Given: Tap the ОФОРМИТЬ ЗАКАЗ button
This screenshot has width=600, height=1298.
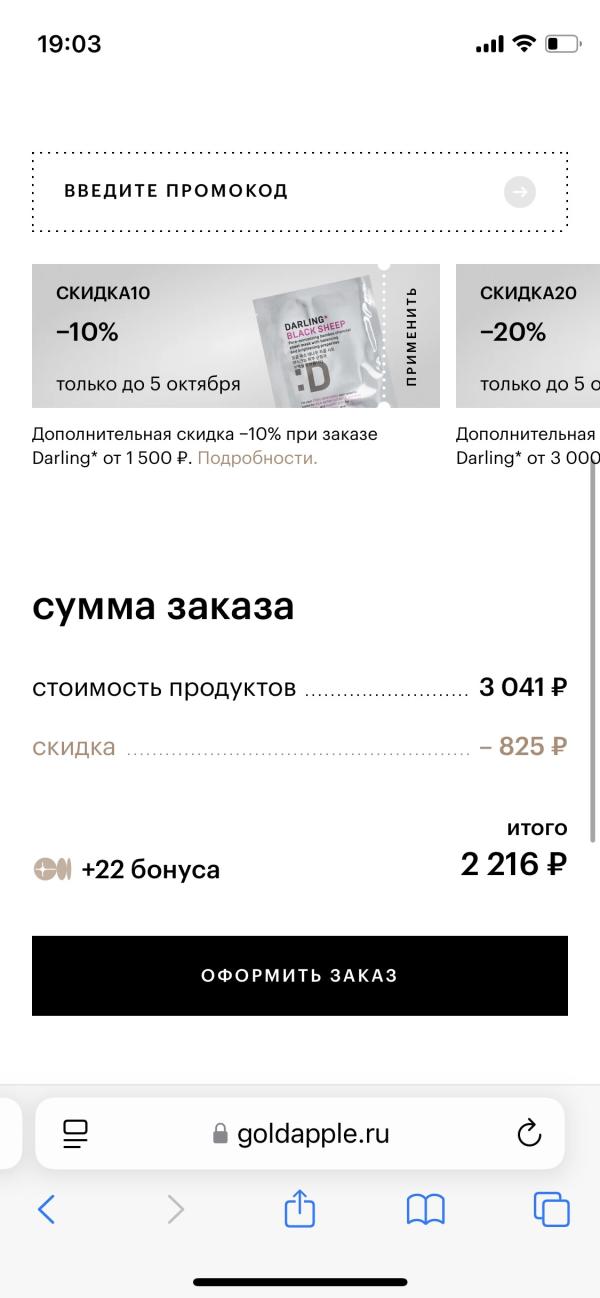Looking at the screenshot, I should (x=300, y=975).
